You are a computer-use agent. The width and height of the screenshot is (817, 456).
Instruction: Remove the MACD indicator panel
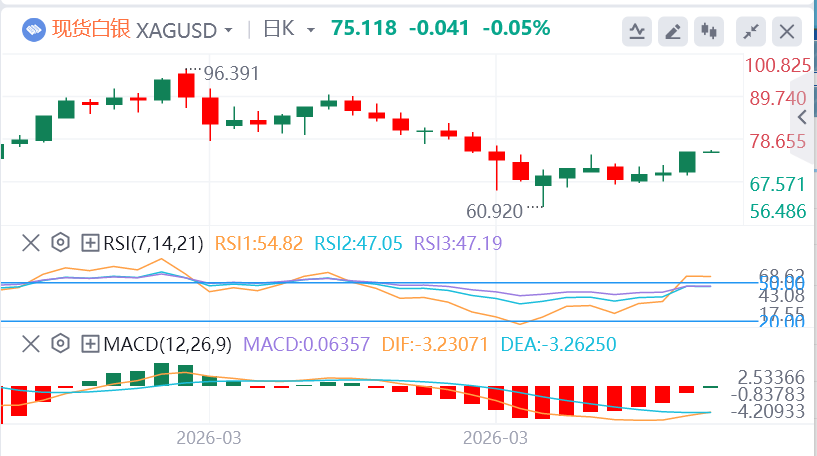(x=31, y=344)
